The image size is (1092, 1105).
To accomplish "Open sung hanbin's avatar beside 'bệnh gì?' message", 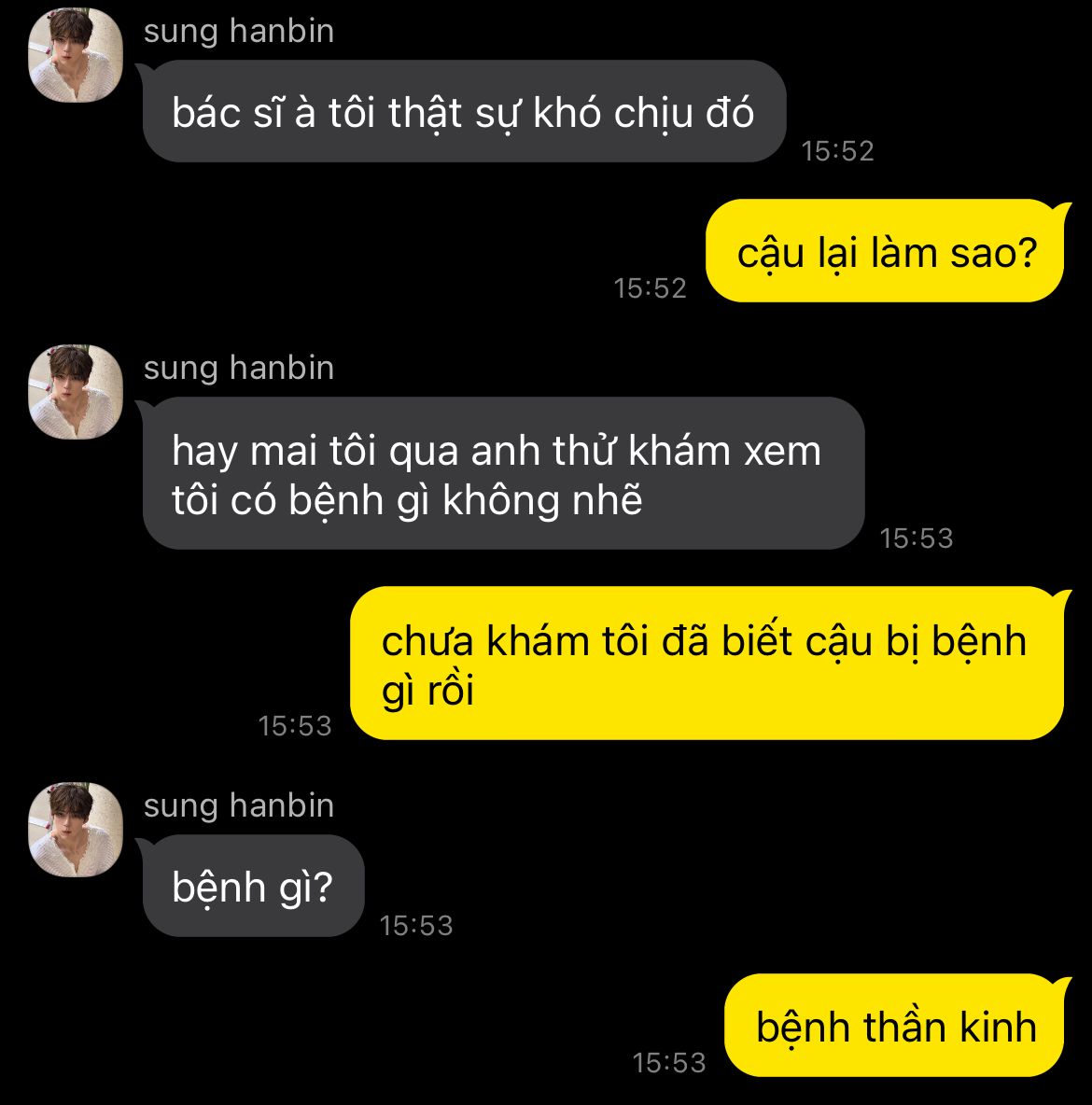I will pos(76,830).
